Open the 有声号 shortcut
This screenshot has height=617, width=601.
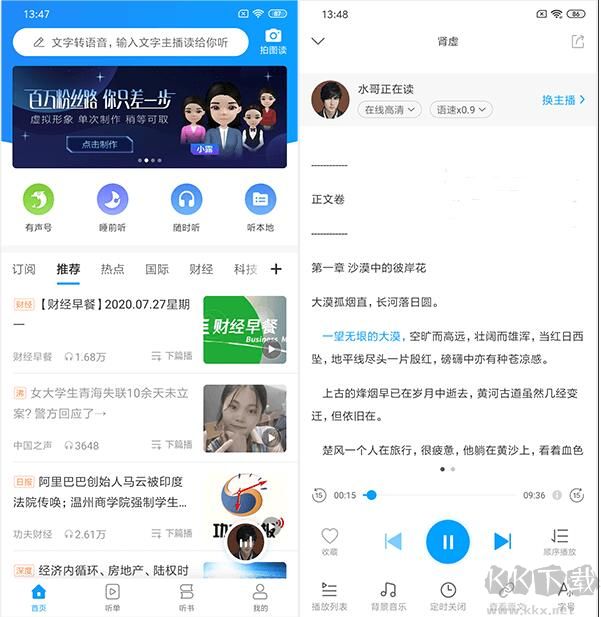pos(39,207)
